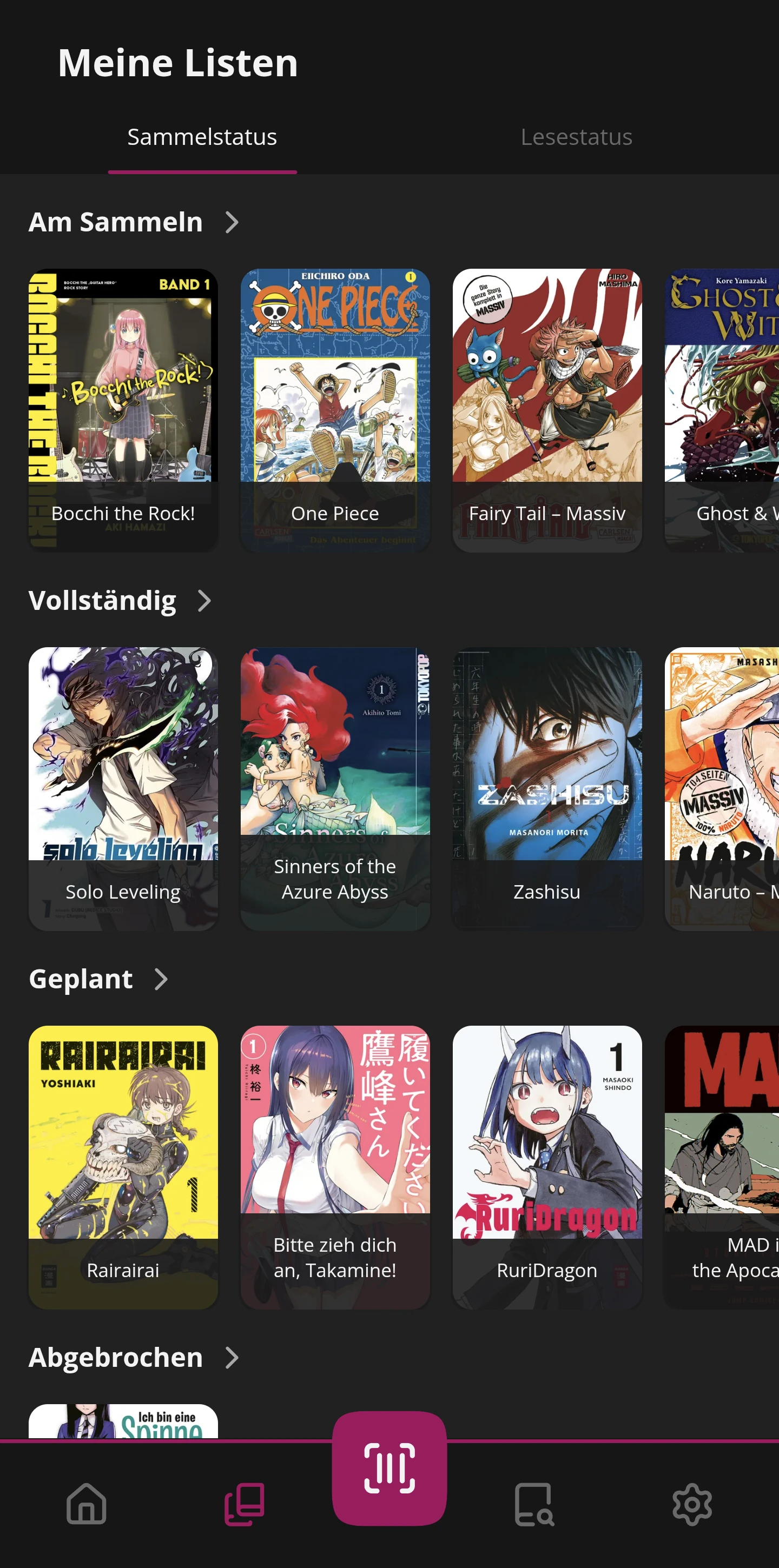Open the Rairairai card
Image resolution: width=779 pixels, height=1568 pixels.
[x=123, y=1167]
